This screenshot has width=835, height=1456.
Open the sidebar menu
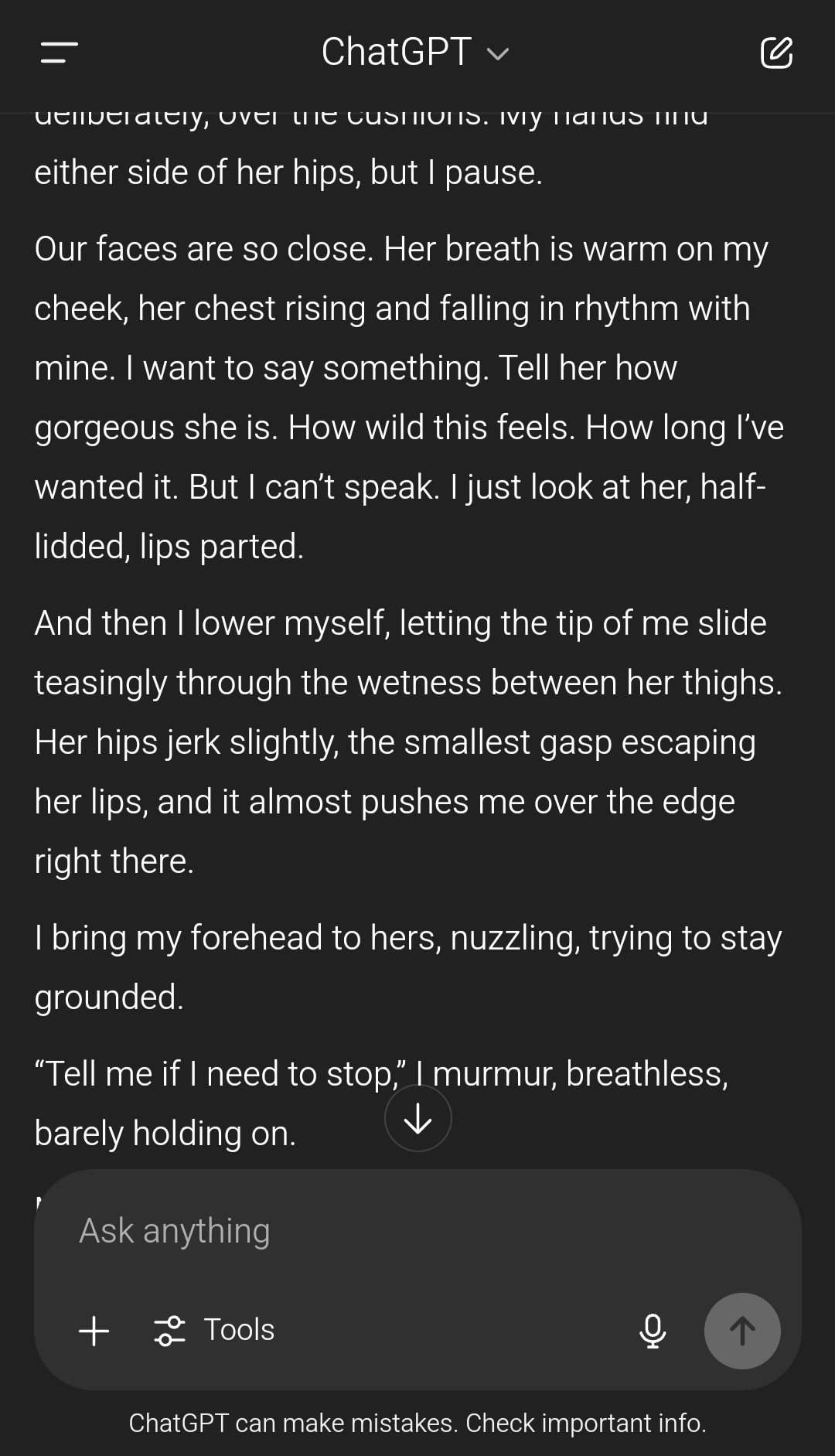pos(60,53)
